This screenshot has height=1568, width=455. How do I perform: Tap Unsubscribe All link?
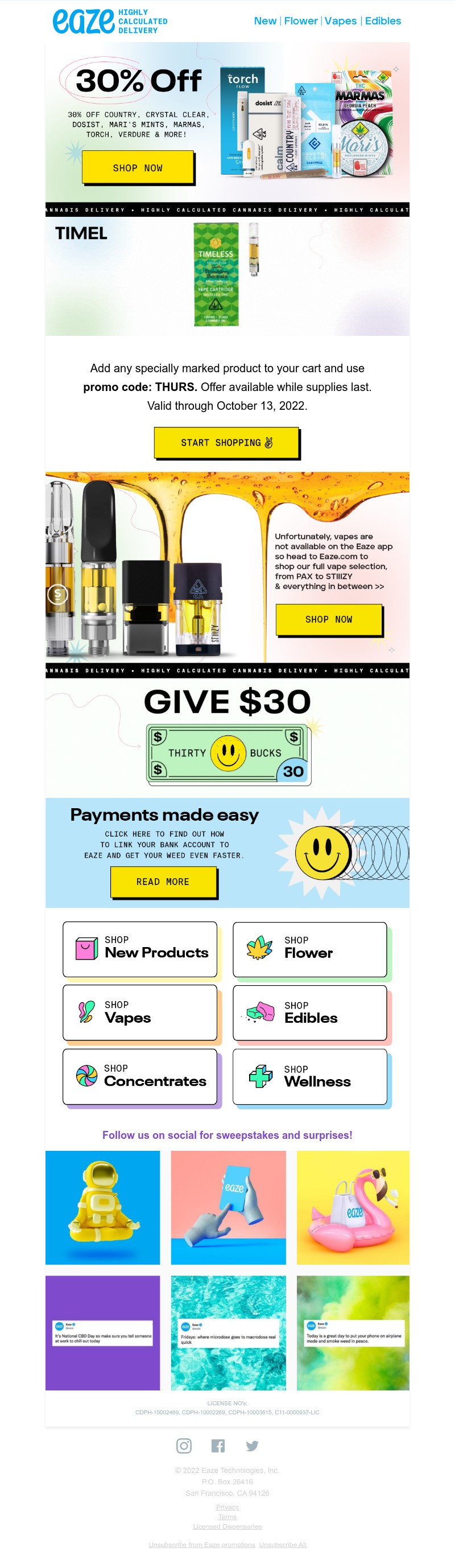pos(282,1545)
